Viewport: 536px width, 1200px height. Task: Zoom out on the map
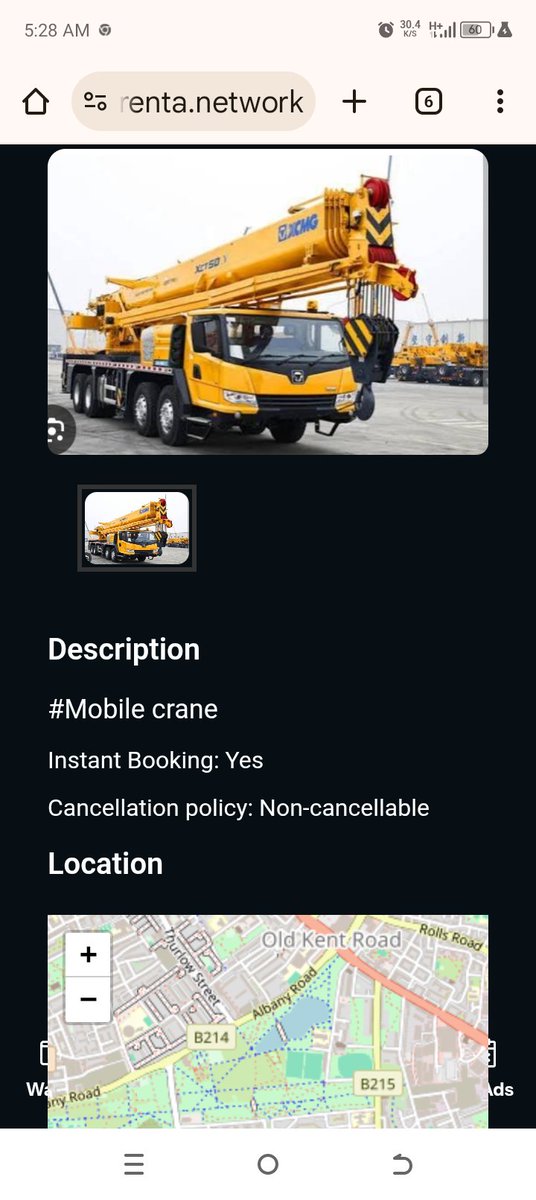click(88, 999)
